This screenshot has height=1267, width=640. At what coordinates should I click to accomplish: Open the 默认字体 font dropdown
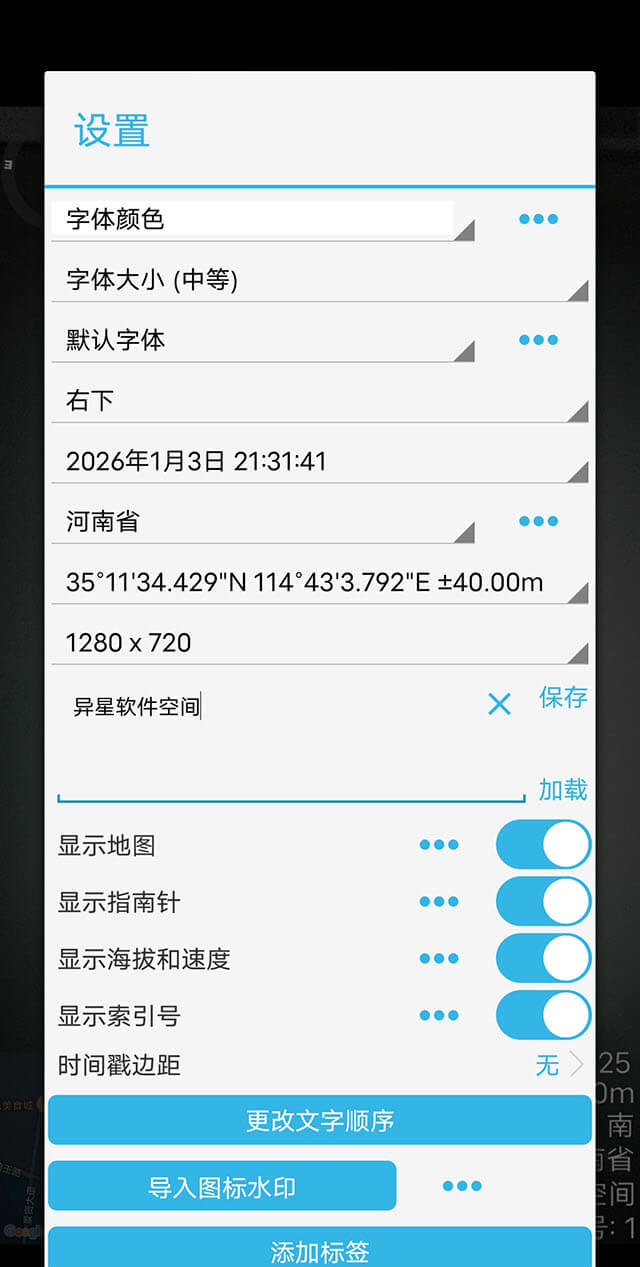(x=260, y=340)
